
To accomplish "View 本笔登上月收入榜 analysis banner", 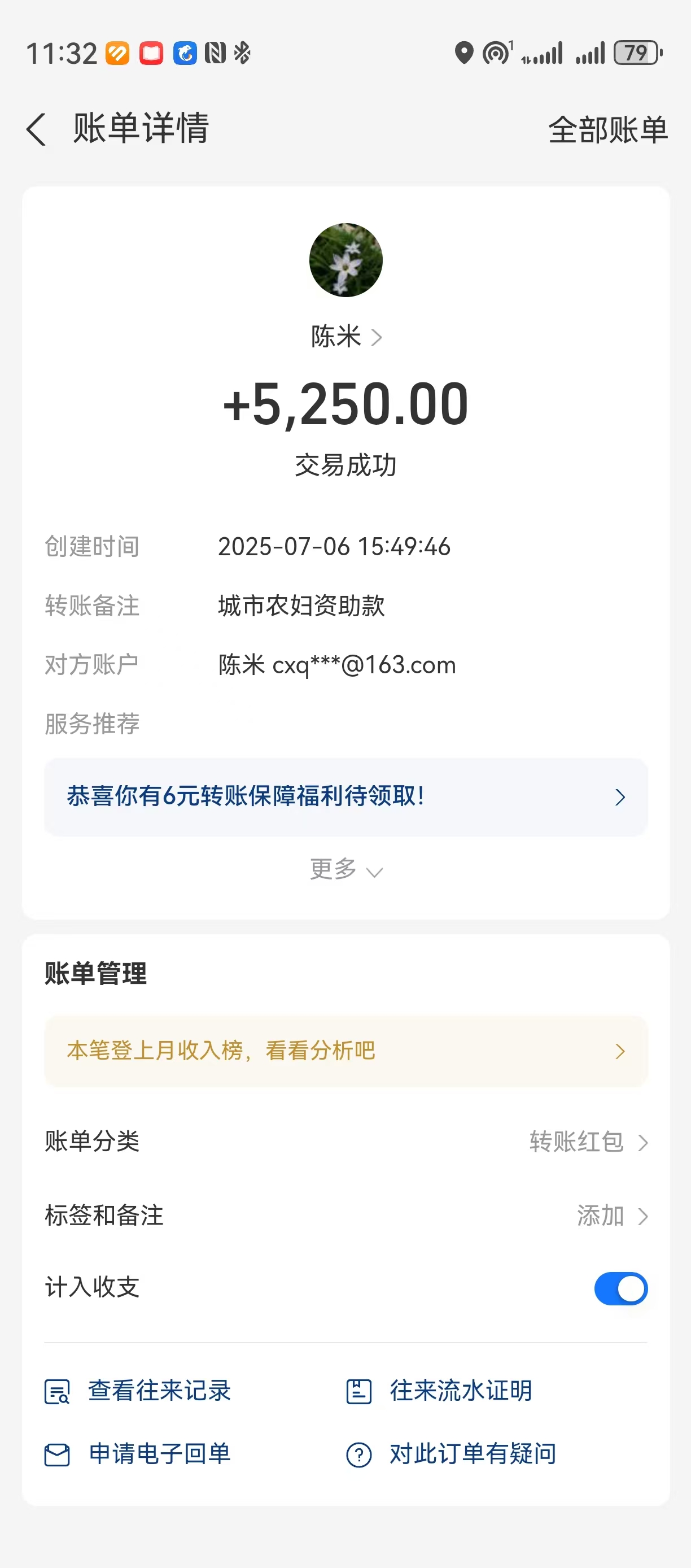I will coord(345,1051).
